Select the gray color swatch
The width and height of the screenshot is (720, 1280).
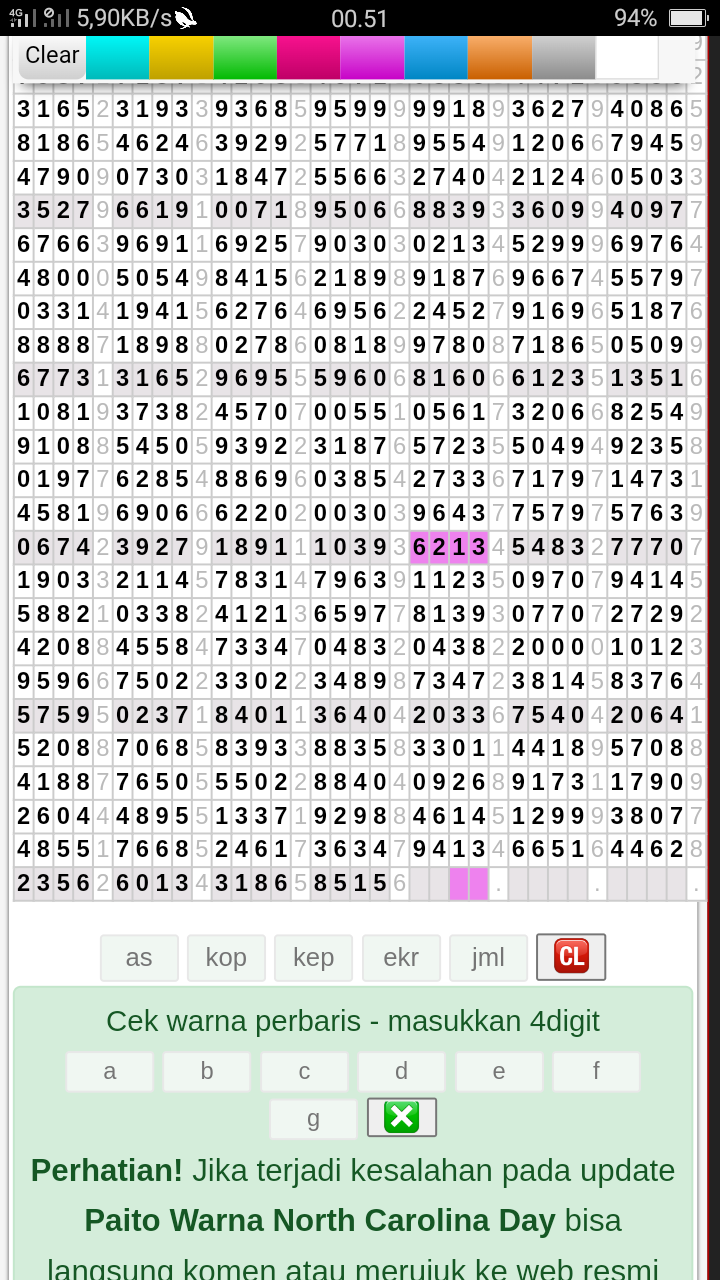click(x=564, y=57)
